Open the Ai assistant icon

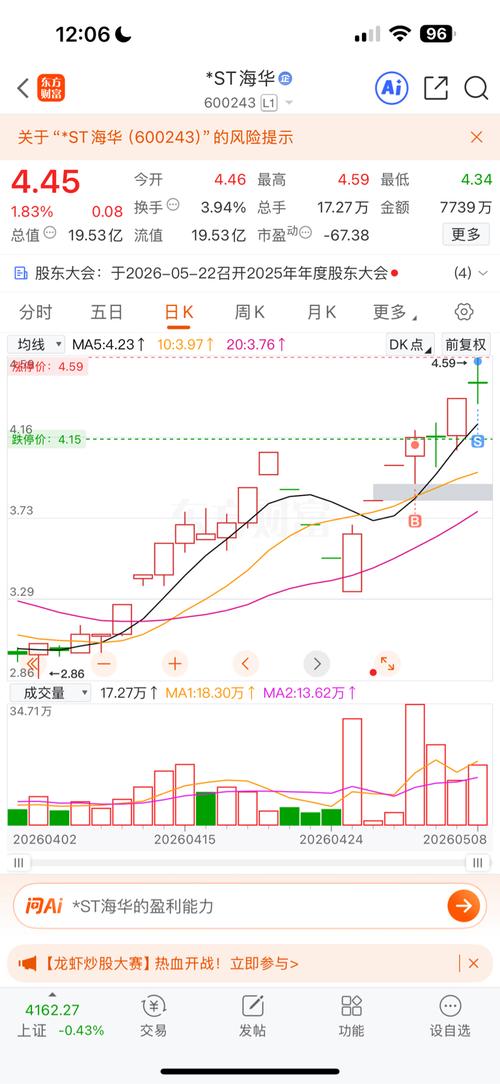pos(391,88)
